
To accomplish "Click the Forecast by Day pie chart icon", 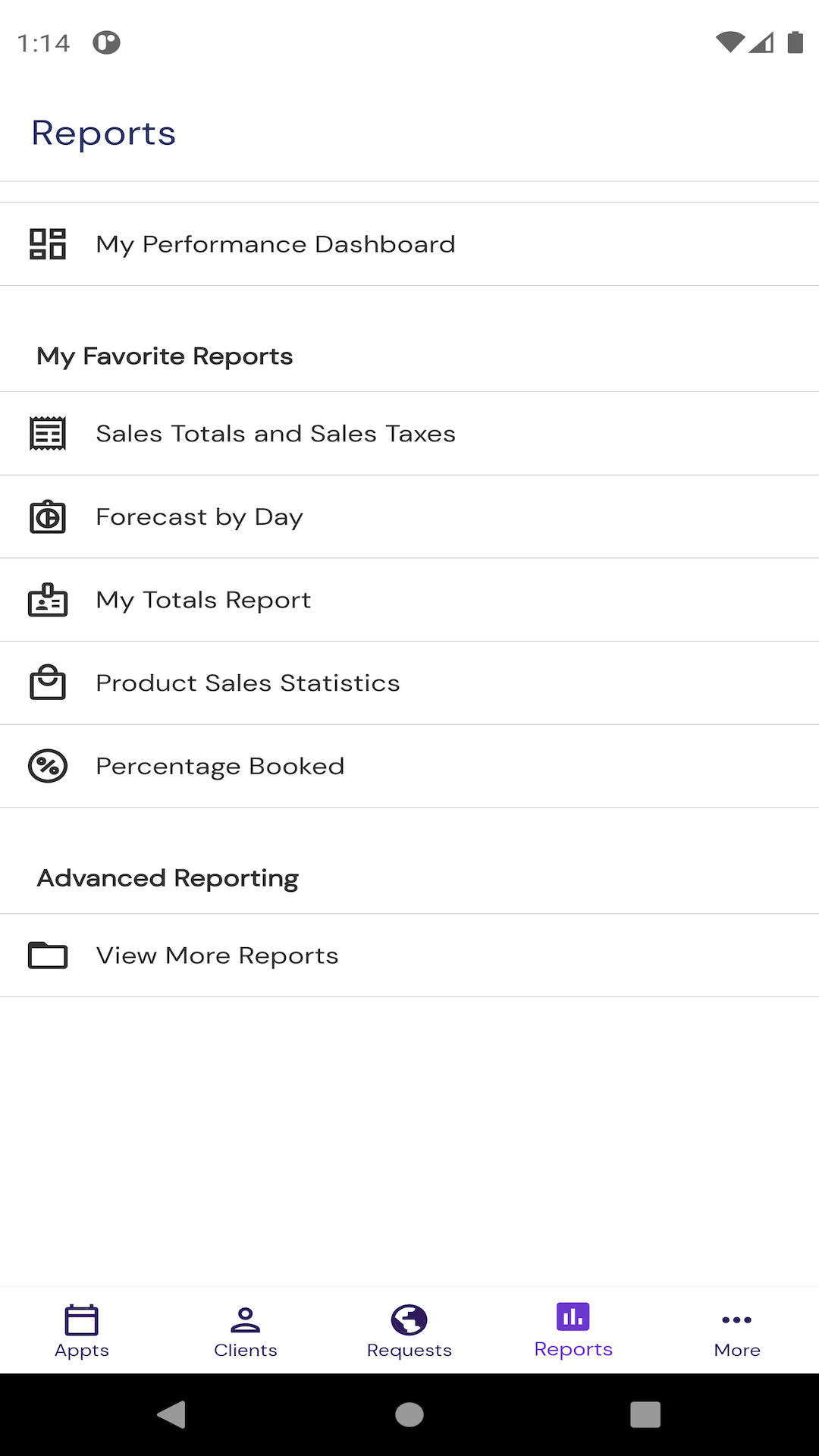I will tap(48, 516).
